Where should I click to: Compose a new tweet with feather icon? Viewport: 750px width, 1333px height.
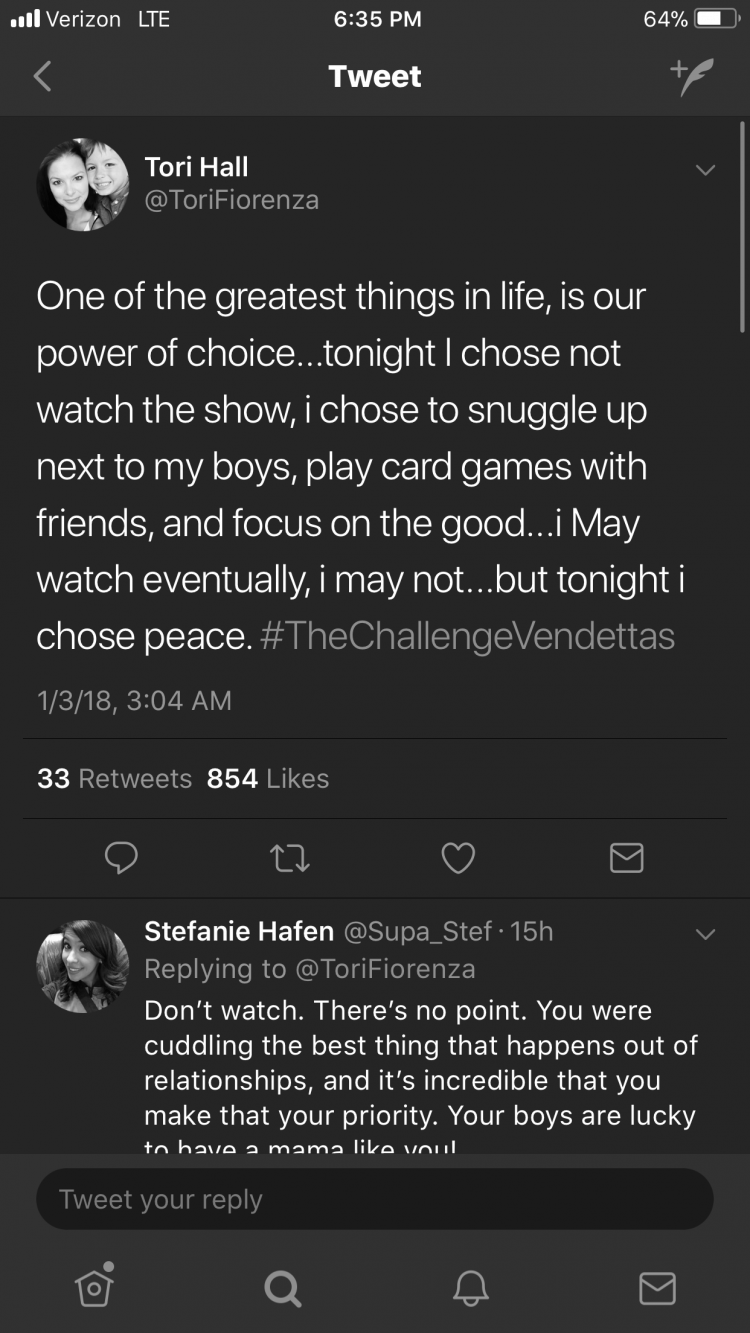[x=692, y=76]
